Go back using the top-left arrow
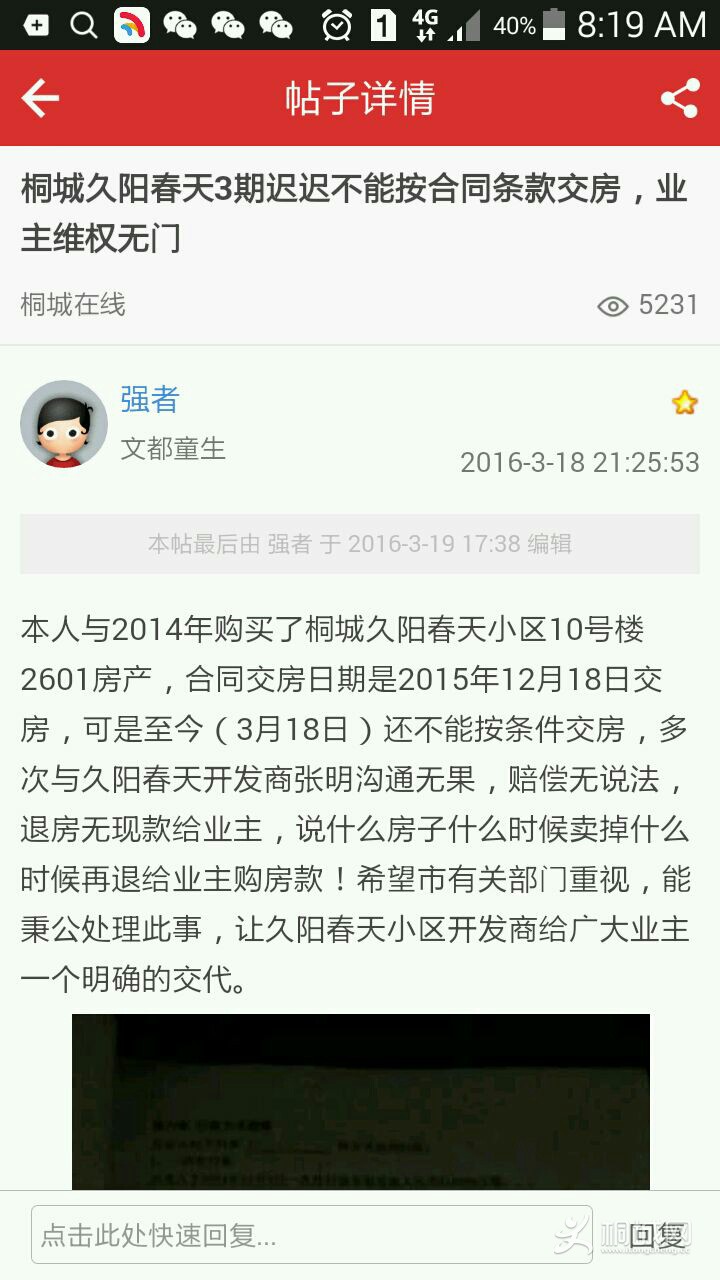The image size is (720, 1280). 40,98
